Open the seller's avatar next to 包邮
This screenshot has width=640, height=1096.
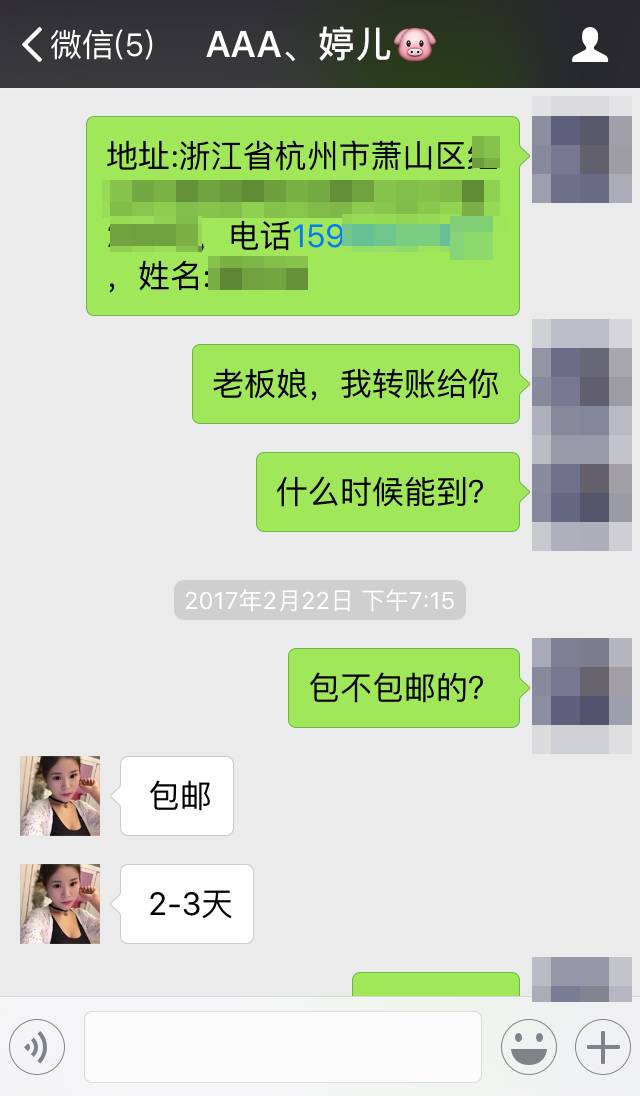pyautogui.click(x=60, y=796)
